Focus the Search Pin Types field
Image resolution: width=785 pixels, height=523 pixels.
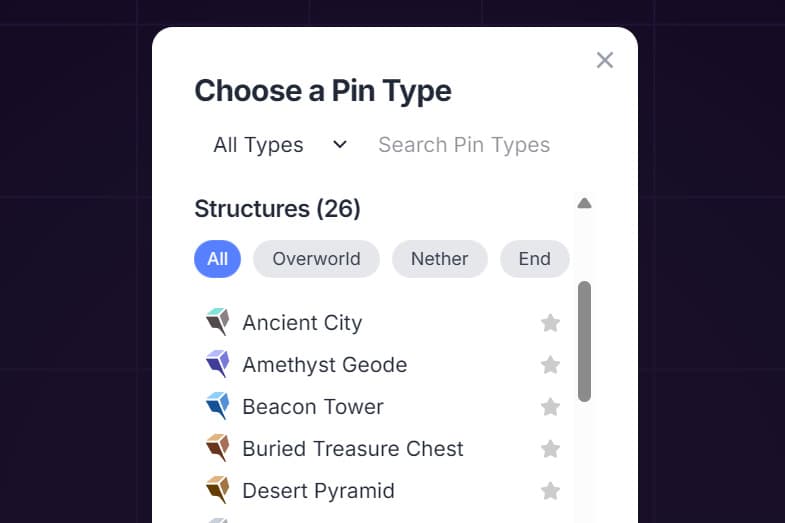[x=464, y=145]
